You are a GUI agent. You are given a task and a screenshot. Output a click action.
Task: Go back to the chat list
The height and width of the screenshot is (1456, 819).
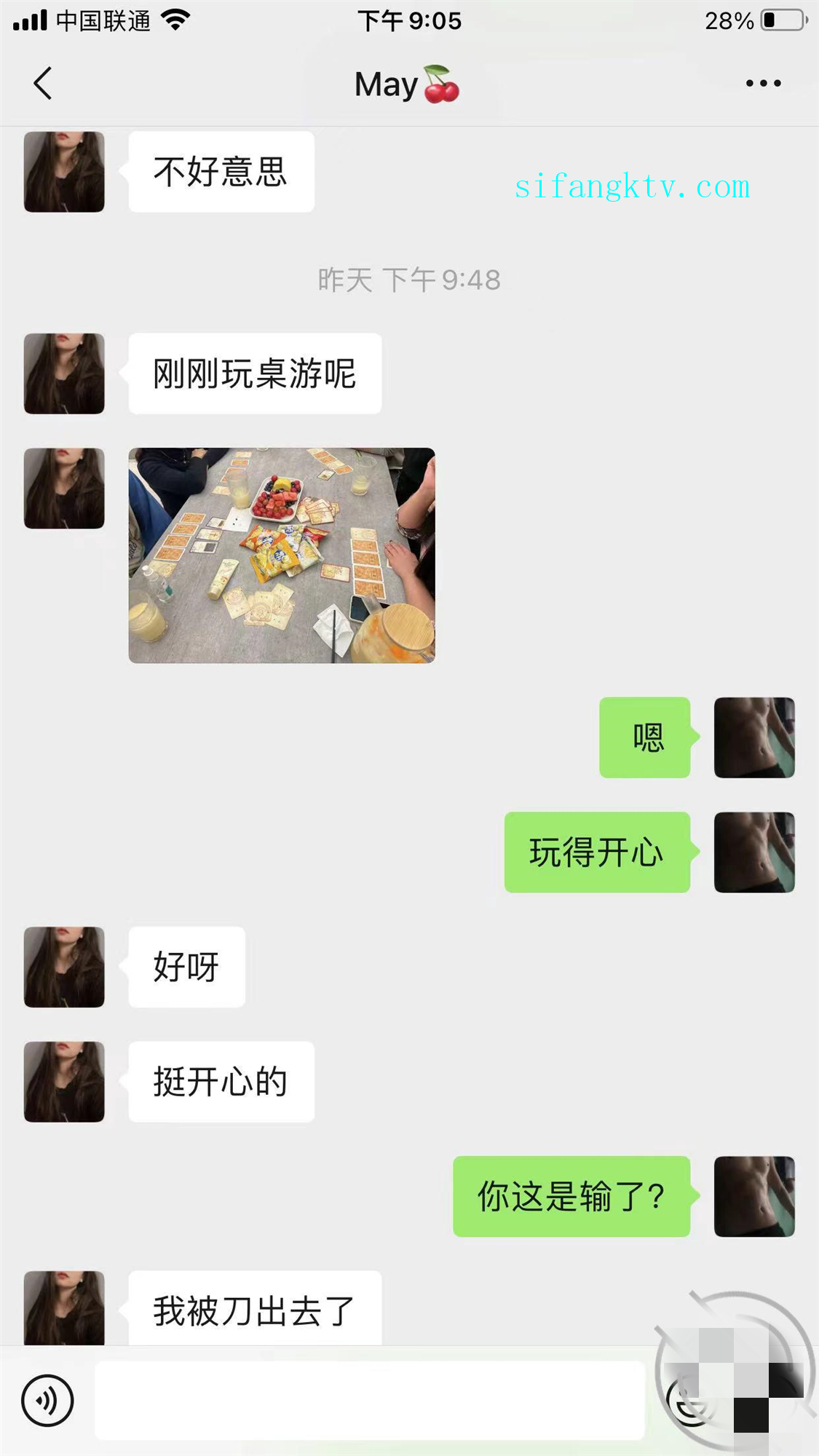[x=43, y=83]
